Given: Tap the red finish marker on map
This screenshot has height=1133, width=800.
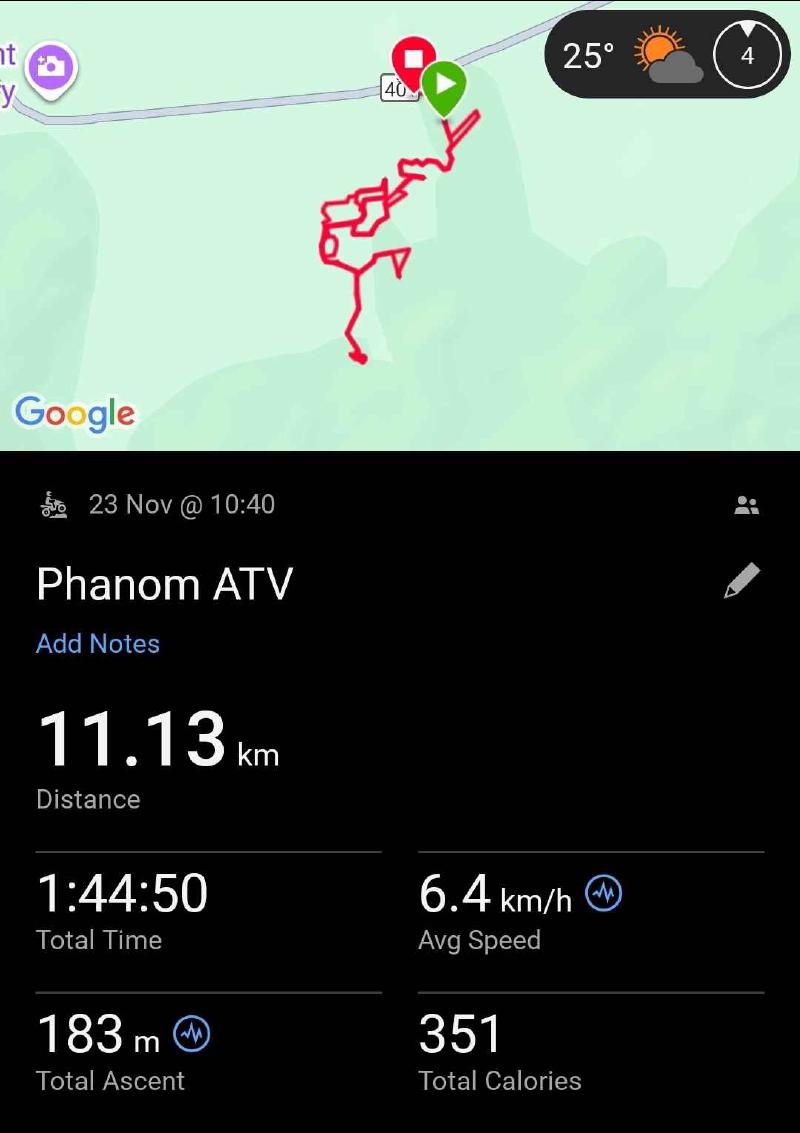Looking at the screenshot, I should pyautogui.click(x=412, y=58).
